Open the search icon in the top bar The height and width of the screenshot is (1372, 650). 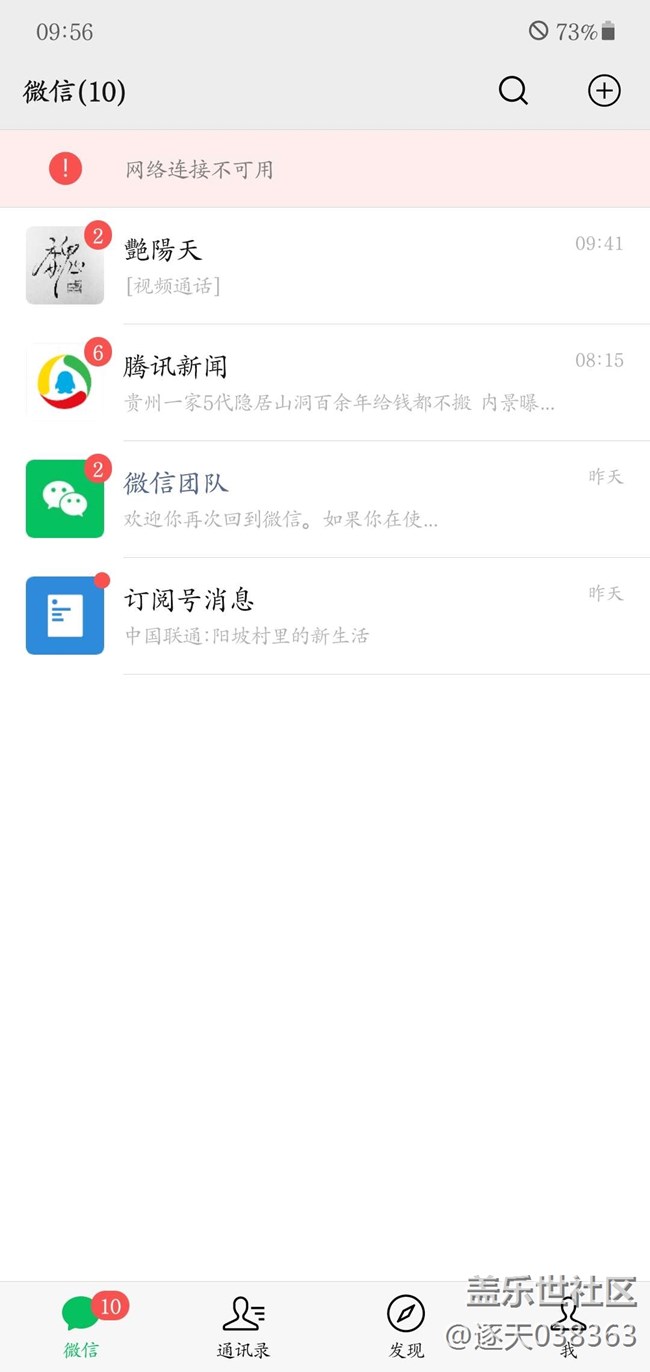coord(513,92)
